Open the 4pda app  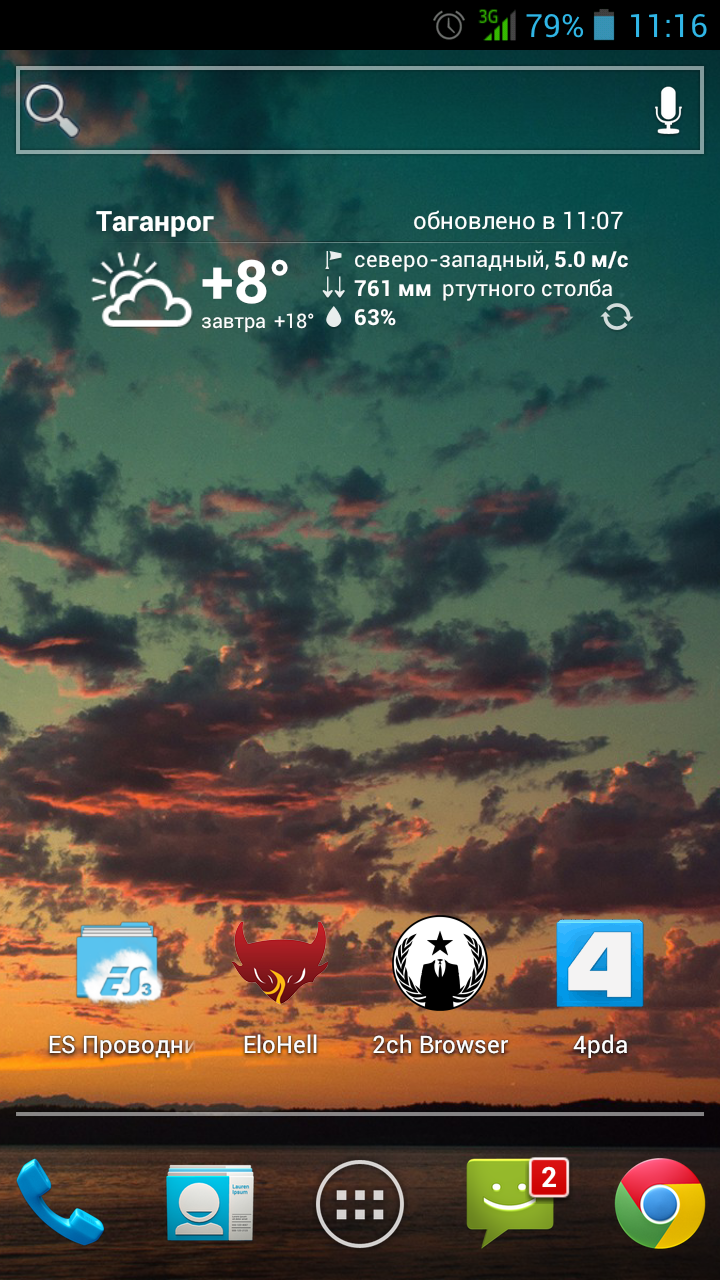[x=600, y=989]
